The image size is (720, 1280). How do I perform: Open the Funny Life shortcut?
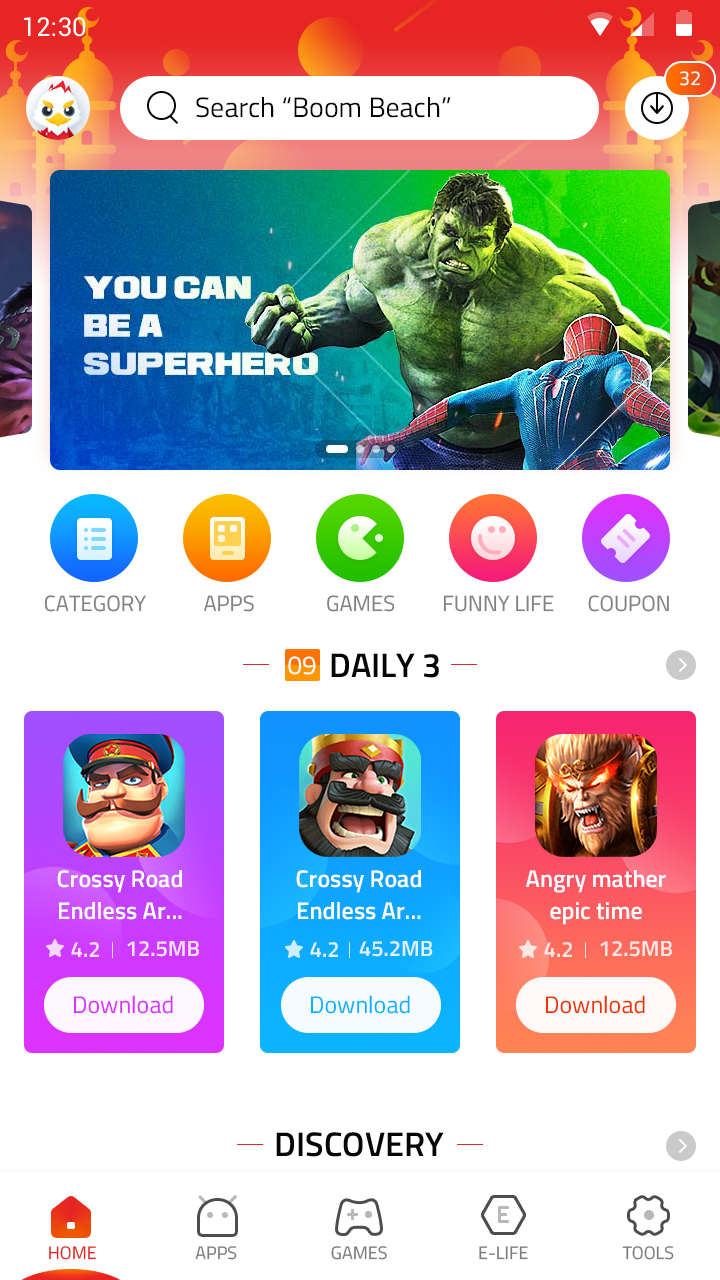[x=498, y=555]
